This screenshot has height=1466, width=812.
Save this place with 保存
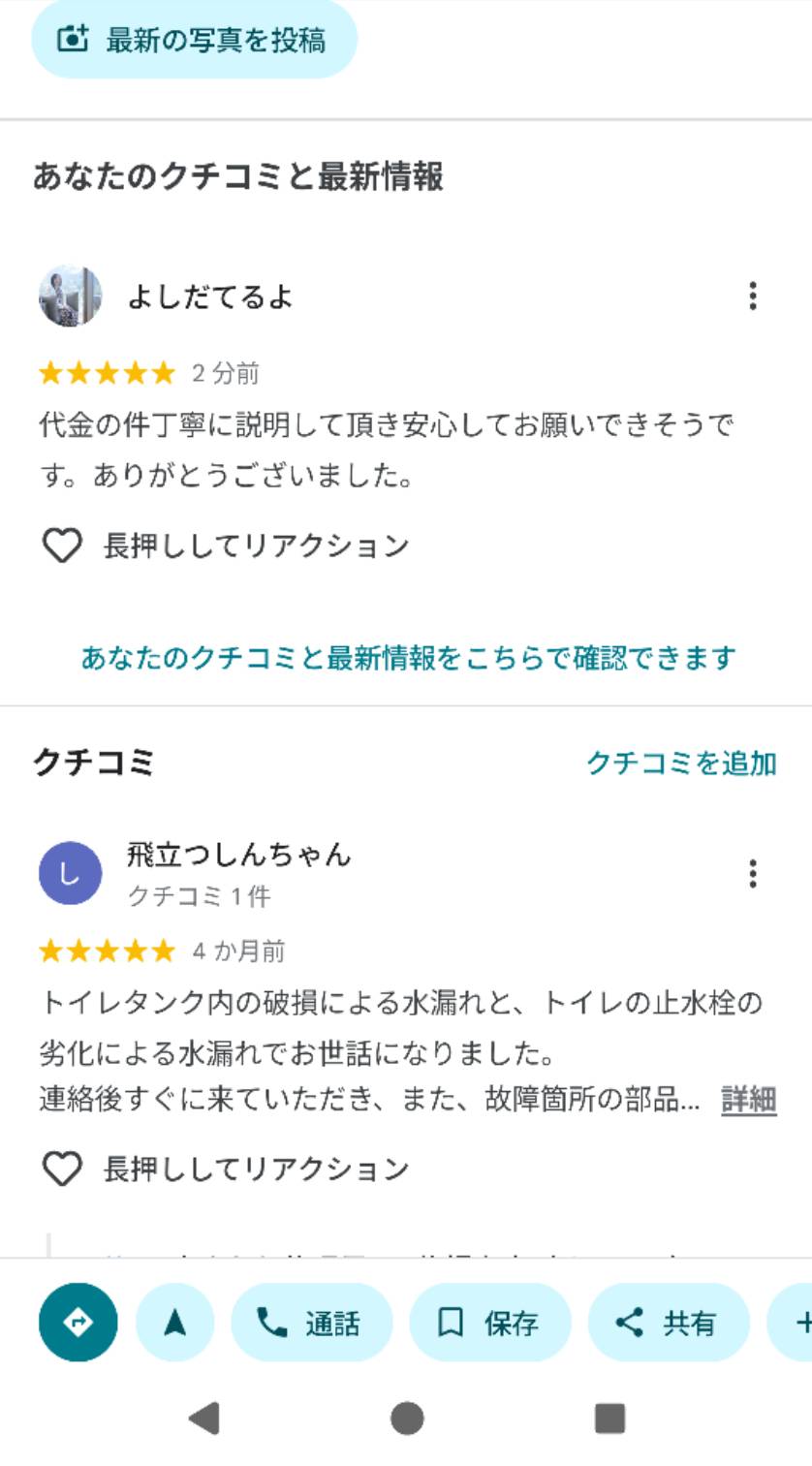490,1323
